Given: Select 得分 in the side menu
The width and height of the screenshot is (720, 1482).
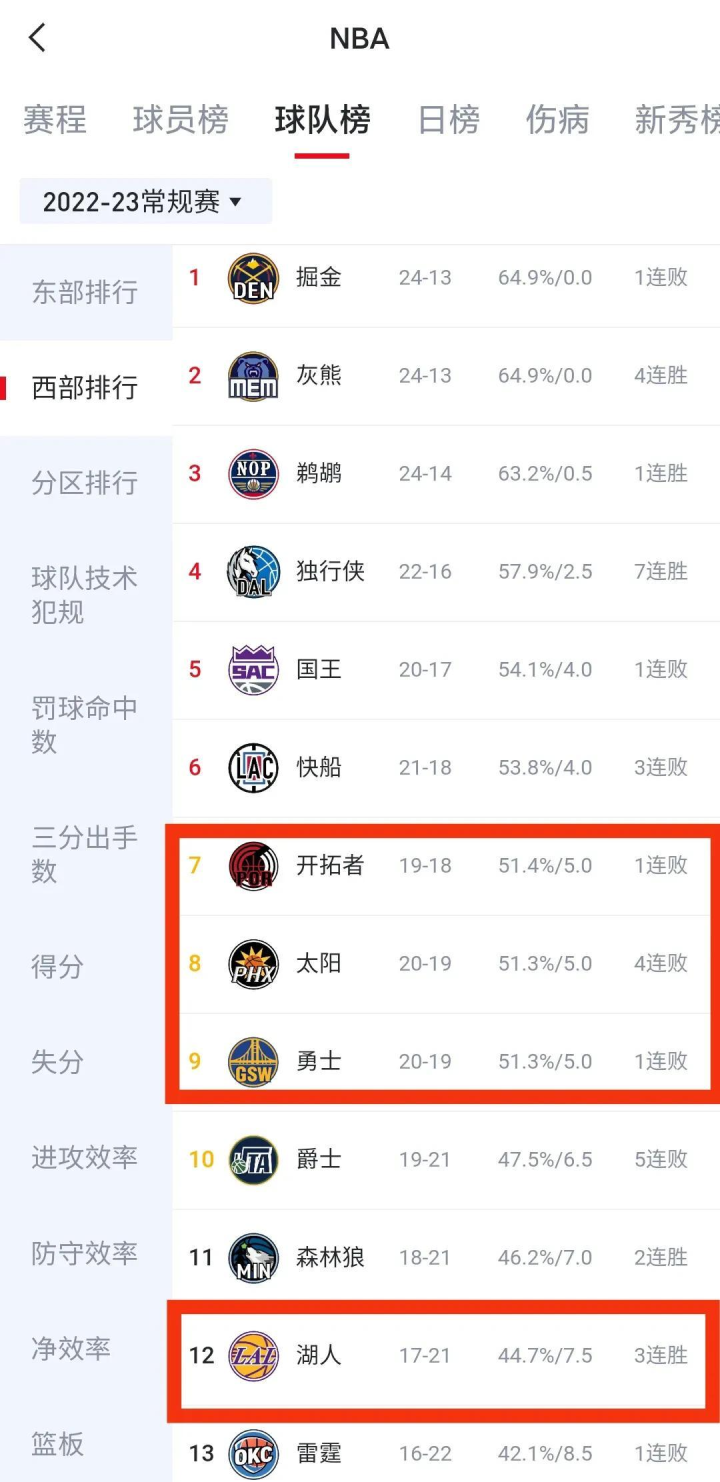Looking at the screenshot, I should click(x=86, y=966).
